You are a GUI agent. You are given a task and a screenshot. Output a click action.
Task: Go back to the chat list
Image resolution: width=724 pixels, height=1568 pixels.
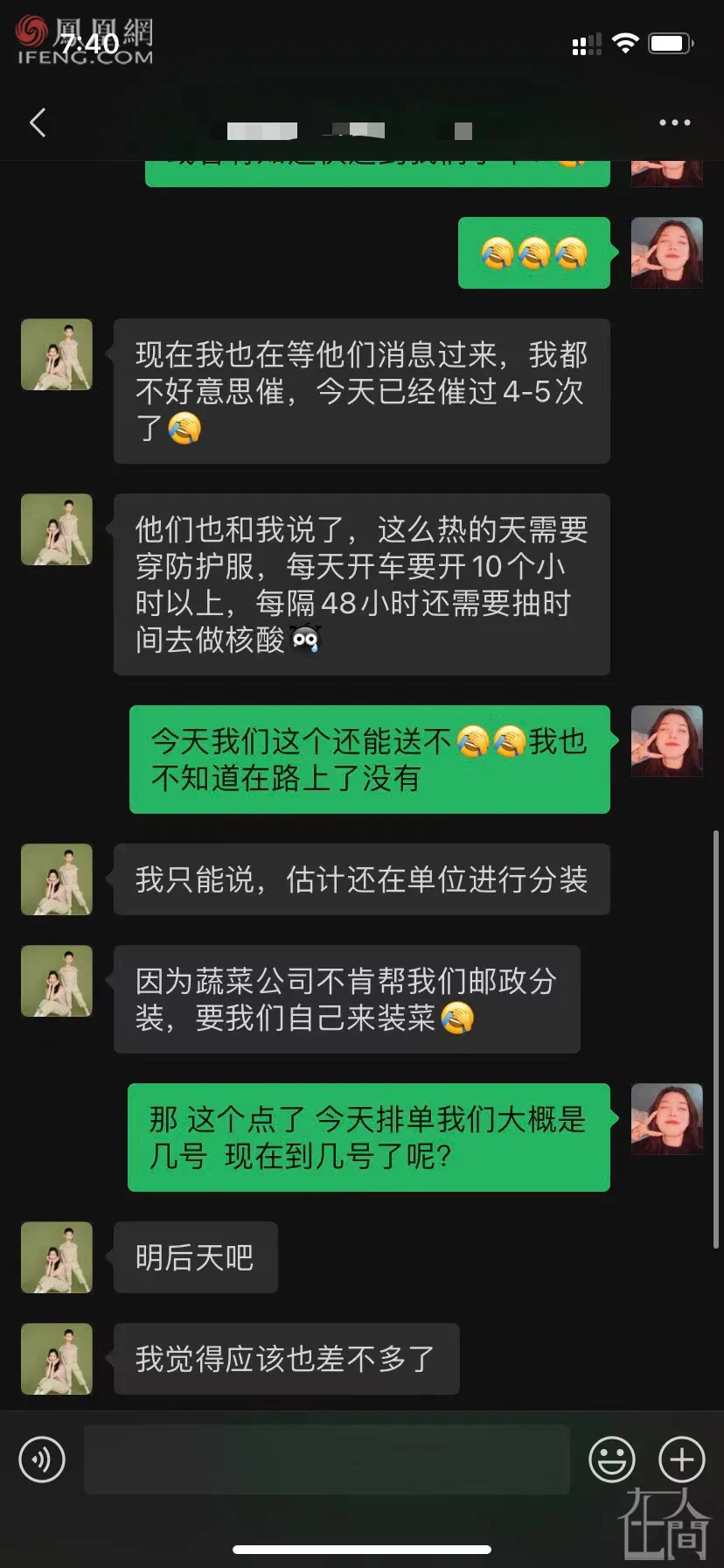pos(38,122)
